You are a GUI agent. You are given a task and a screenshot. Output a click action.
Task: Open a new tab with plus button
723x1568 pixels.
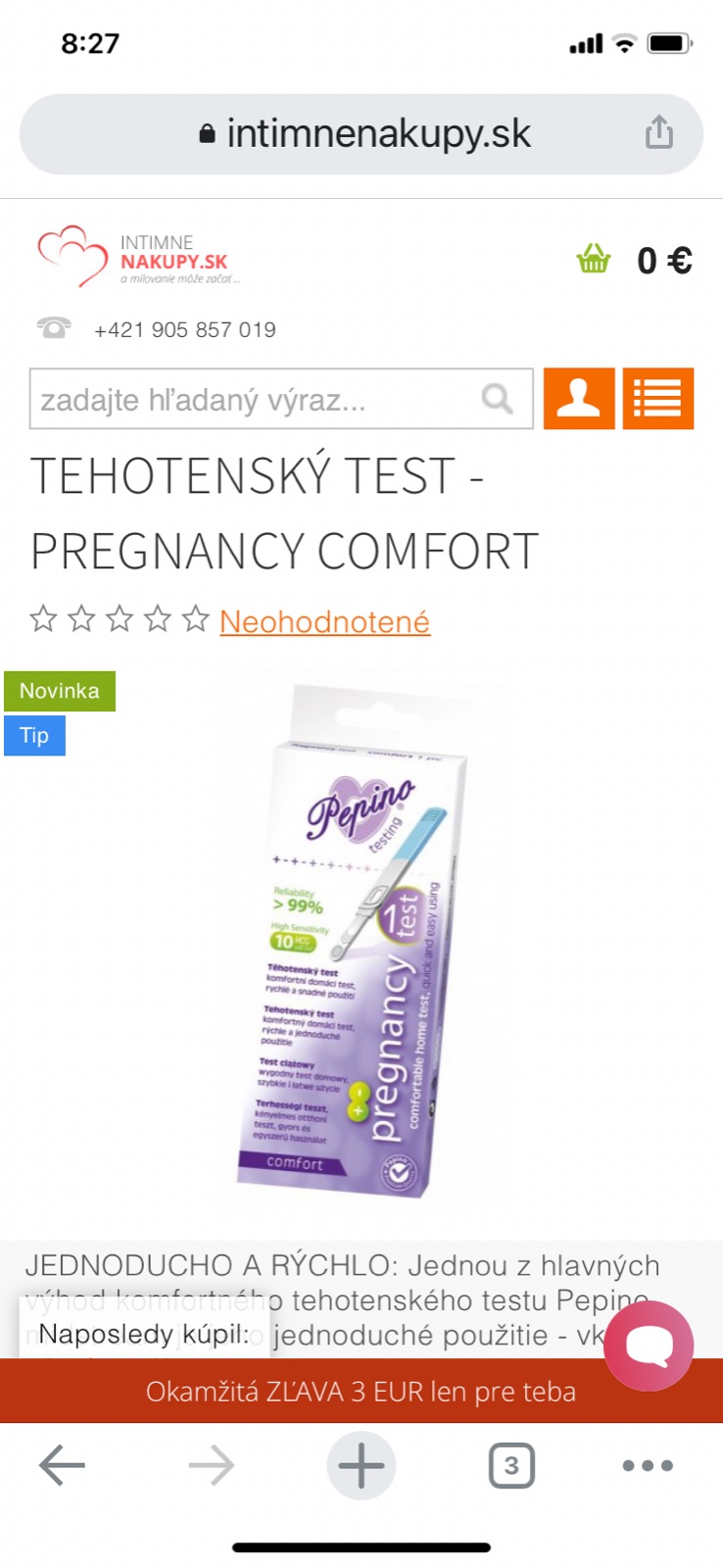[x=361, y=1466]
